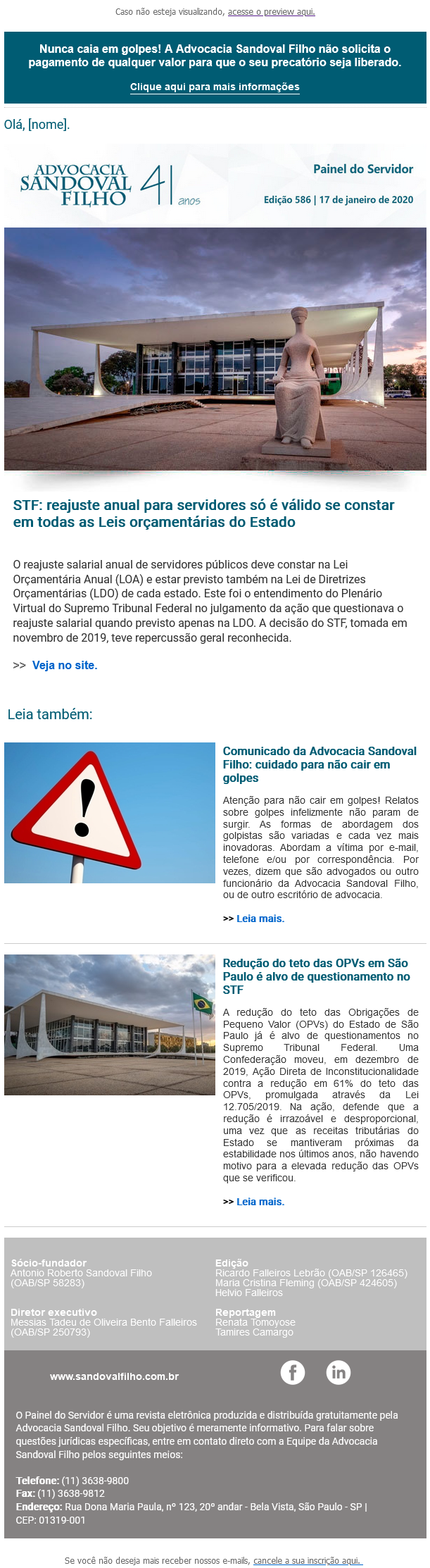Open the 'acesse o preview aqui' link
Viewport: 430px width, 1568px height.
tap(271, 12)
